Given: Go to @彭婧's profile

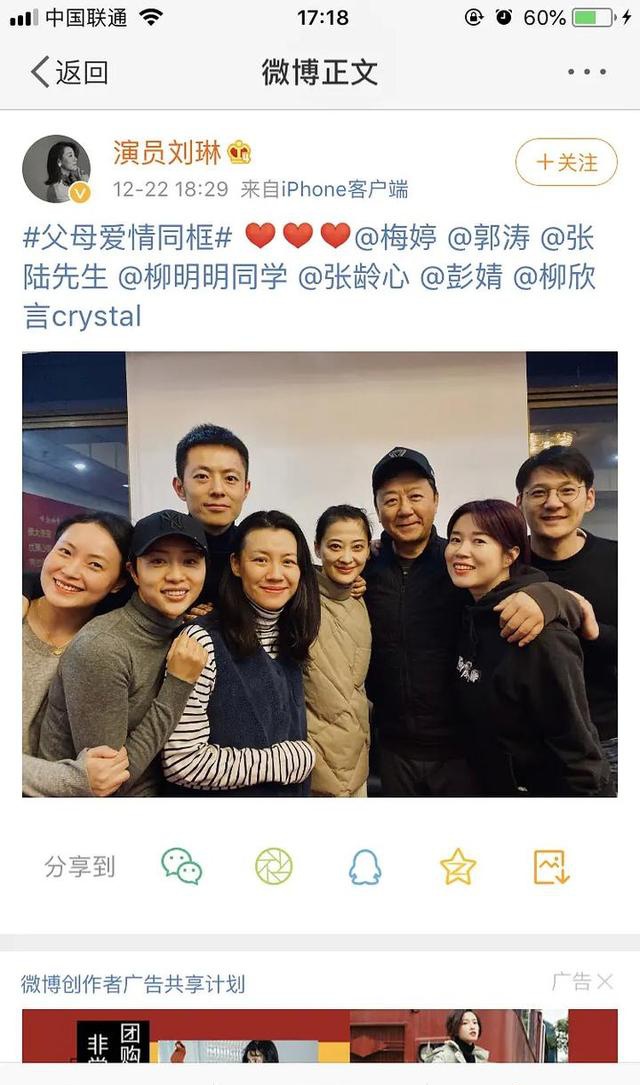Looking at the screenshot, I should [461, 276].
